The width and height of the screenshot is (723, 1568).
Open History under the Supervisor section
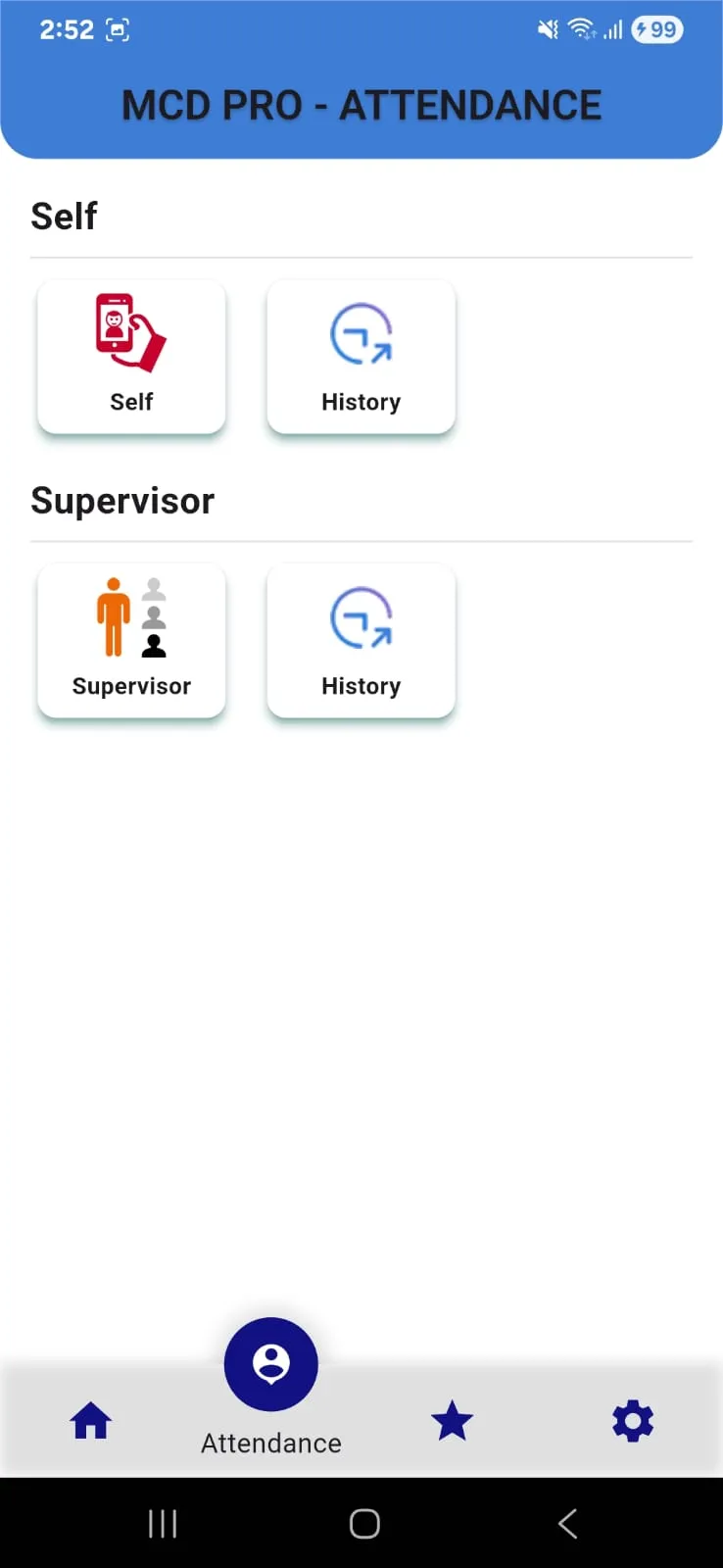point(361,641)
